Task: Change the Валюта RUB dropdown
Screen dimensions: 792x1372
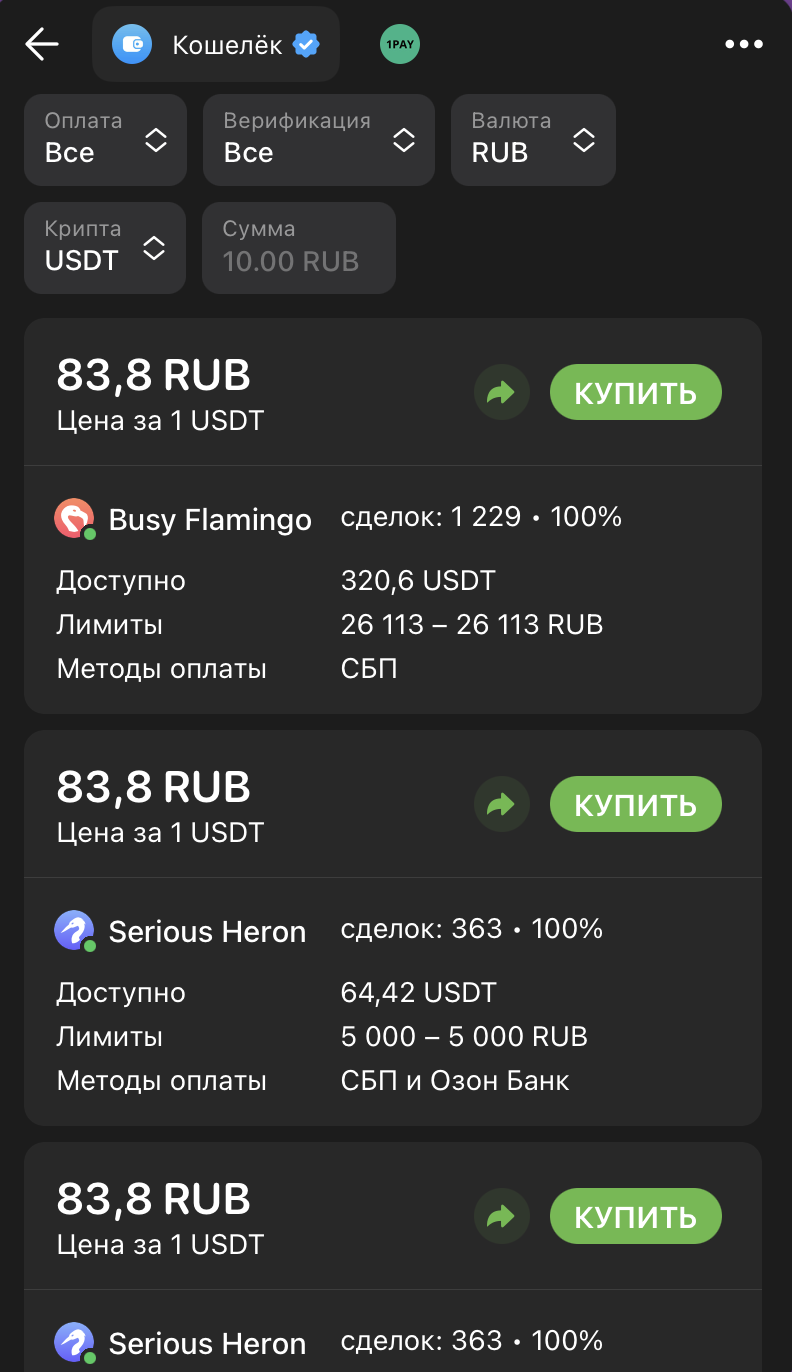Action: coord(533,140)
